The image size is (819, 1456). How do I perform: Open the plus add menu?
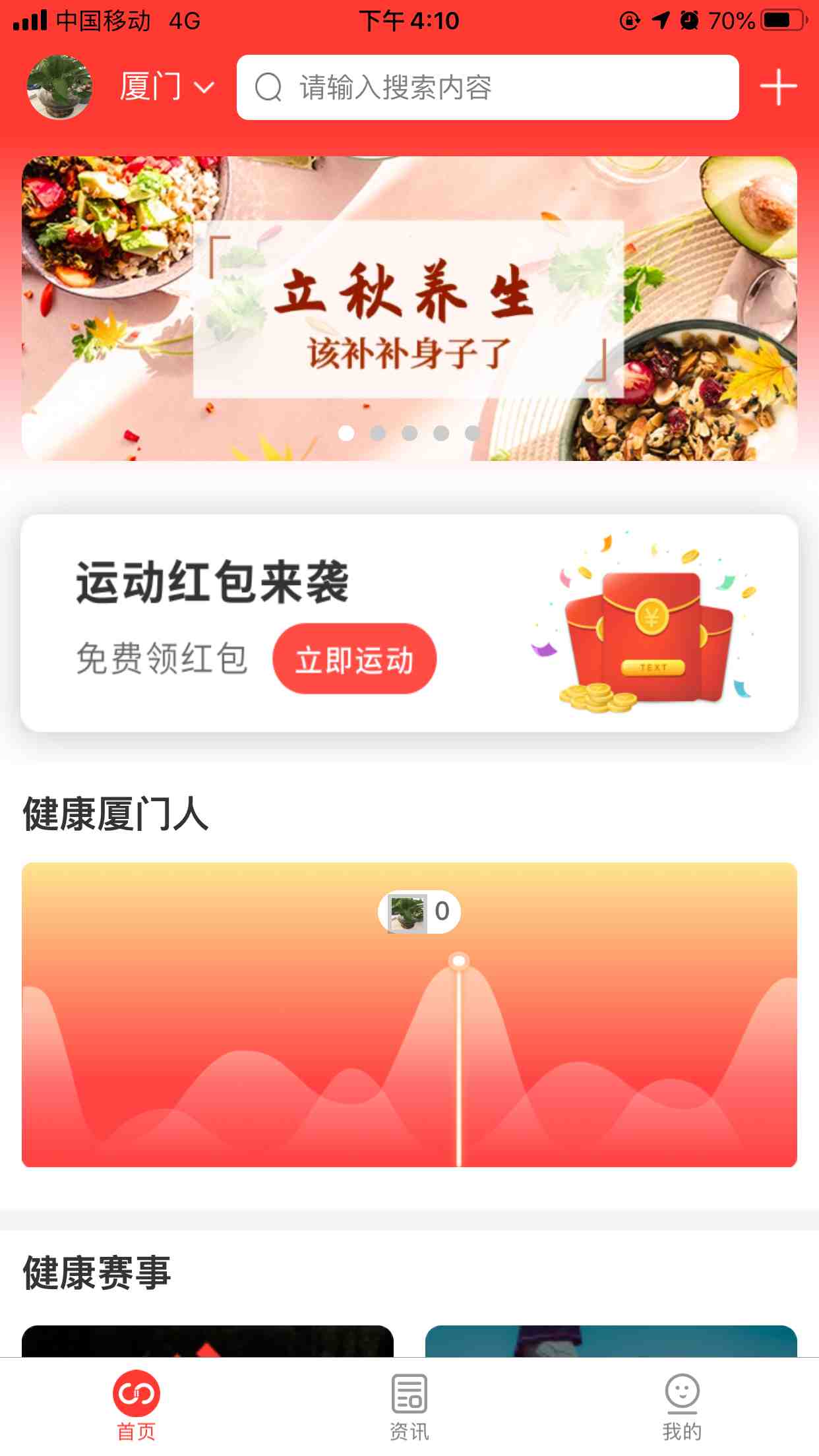778,87
